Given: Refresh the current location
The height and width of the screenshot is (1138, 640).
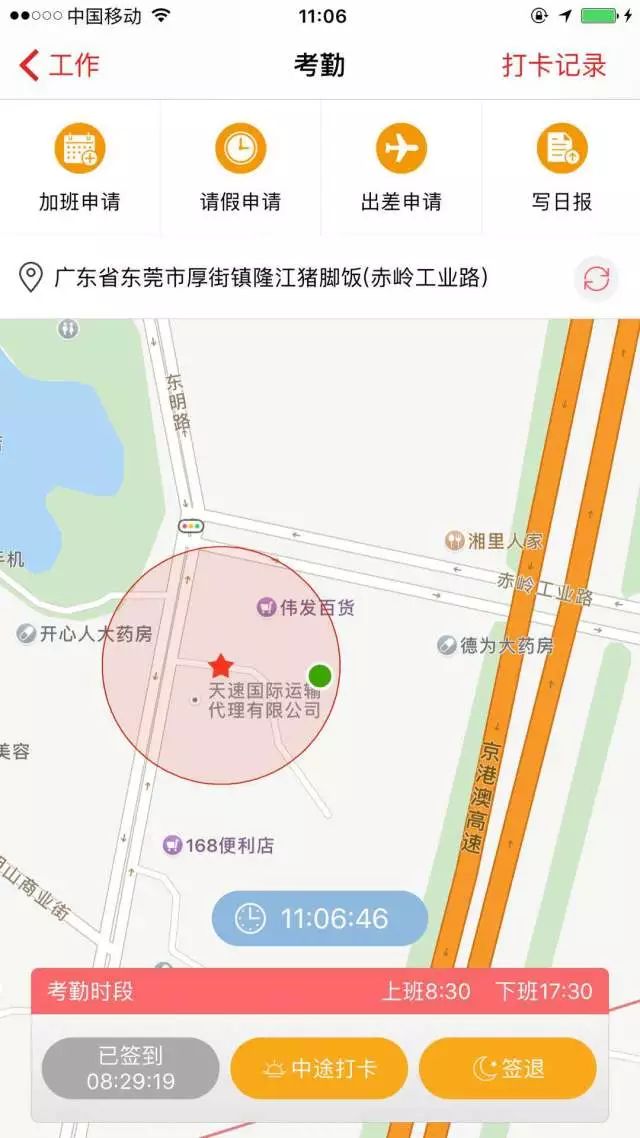Looking at the screenshot, I should pos(596,278).
